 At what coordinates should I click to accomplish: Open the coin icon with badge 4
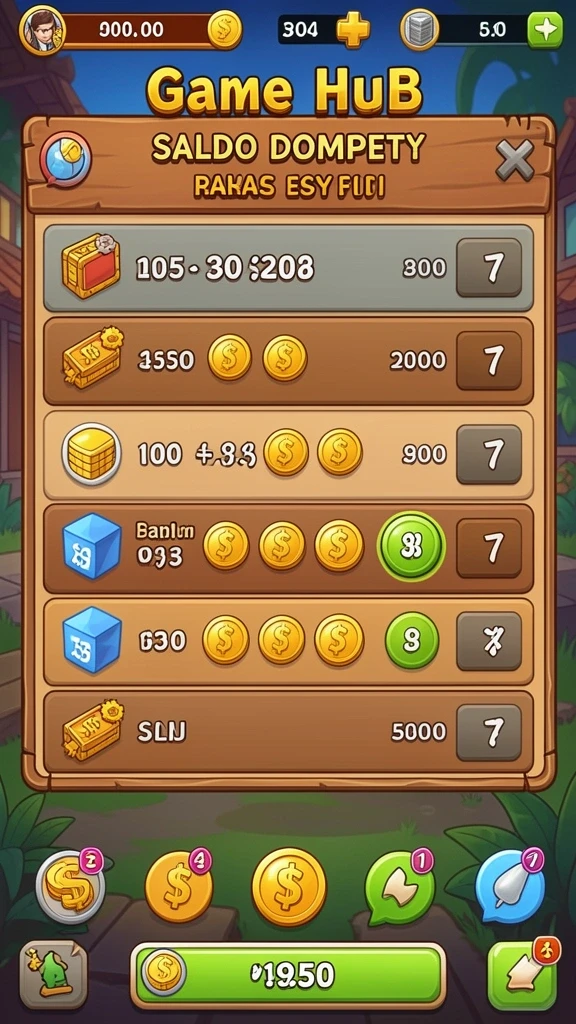pyautogui.click(x=178, y=886)
